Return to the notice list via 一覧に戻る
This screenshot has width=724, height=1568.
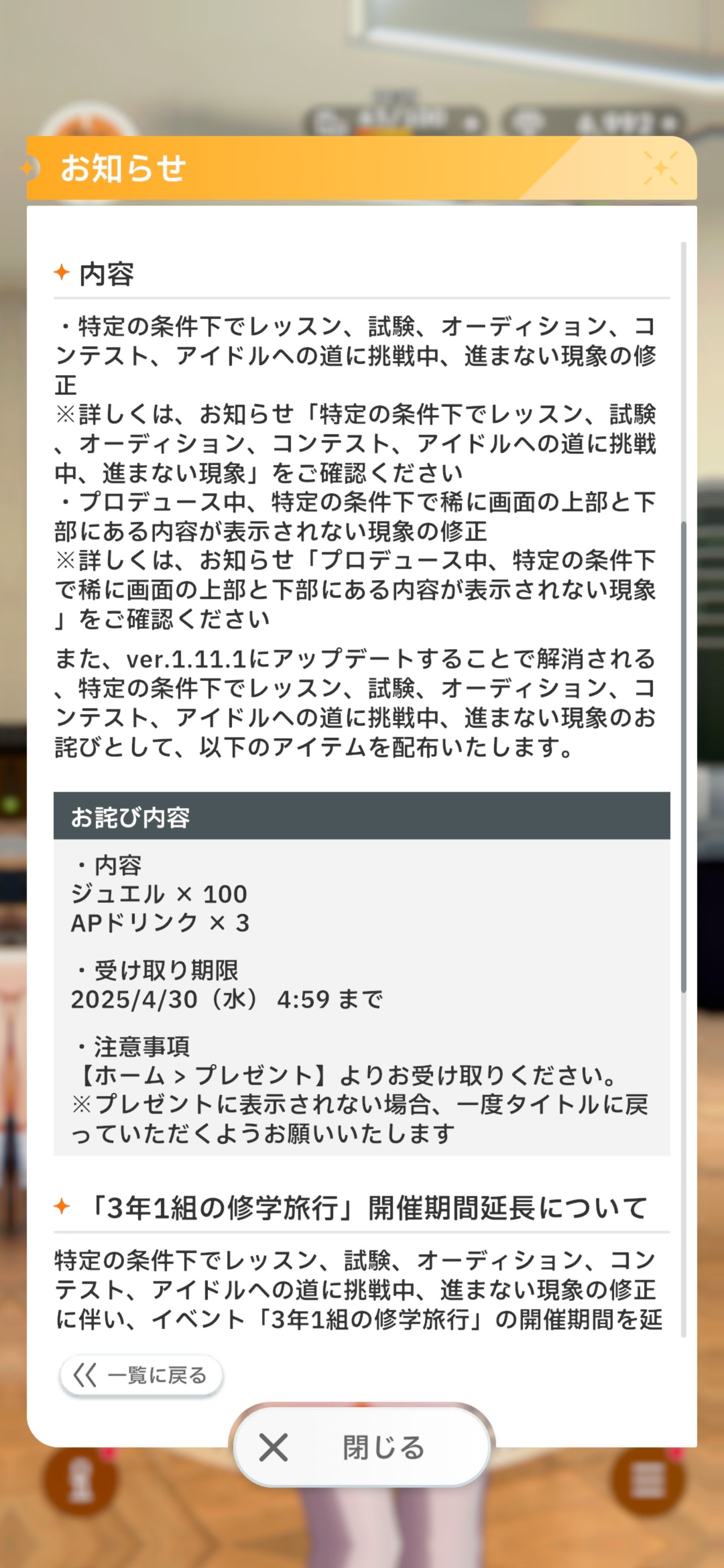point(141,1375)
